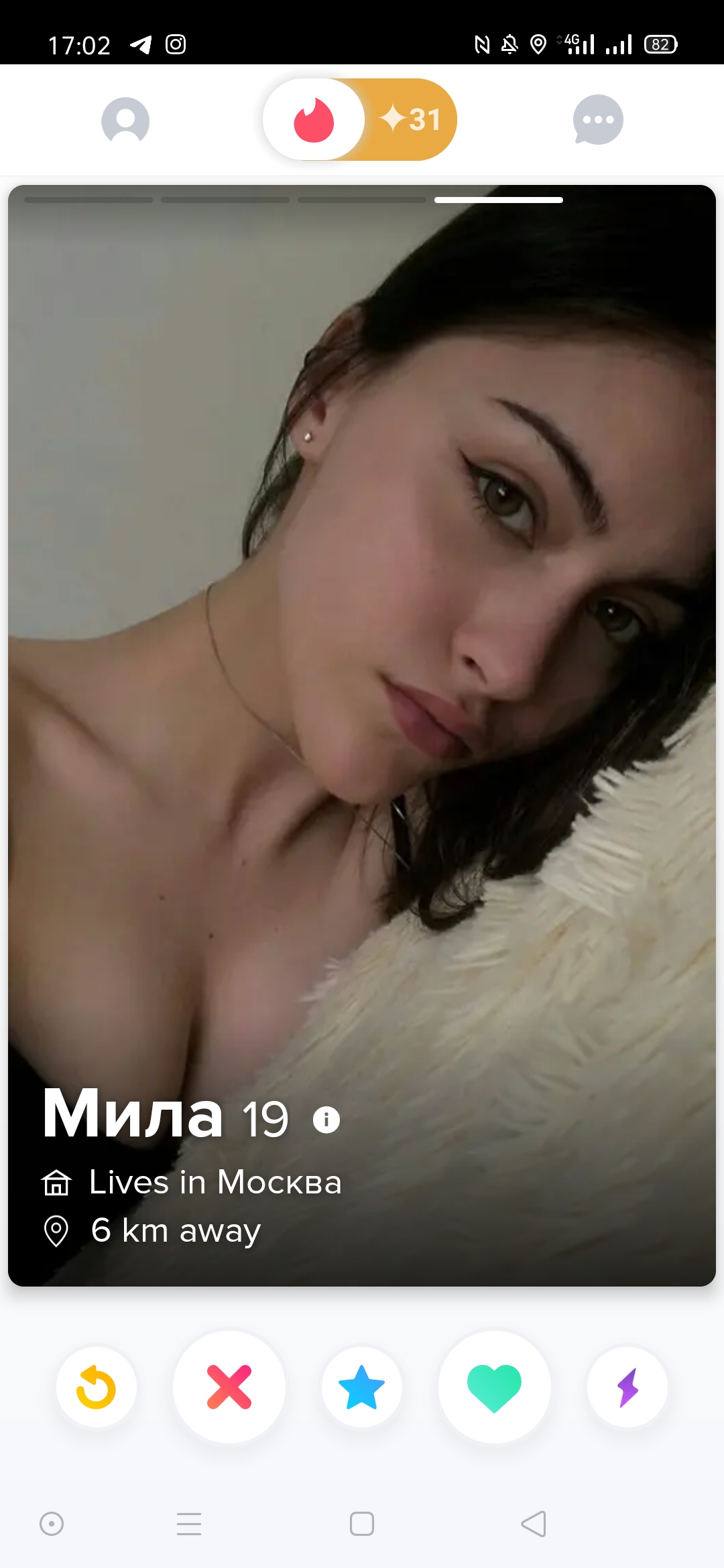Image resolution: width=724 pixels, height=1568 pixels.
Task: Send a Super Like with the blue star
Action: (362, 1386)
